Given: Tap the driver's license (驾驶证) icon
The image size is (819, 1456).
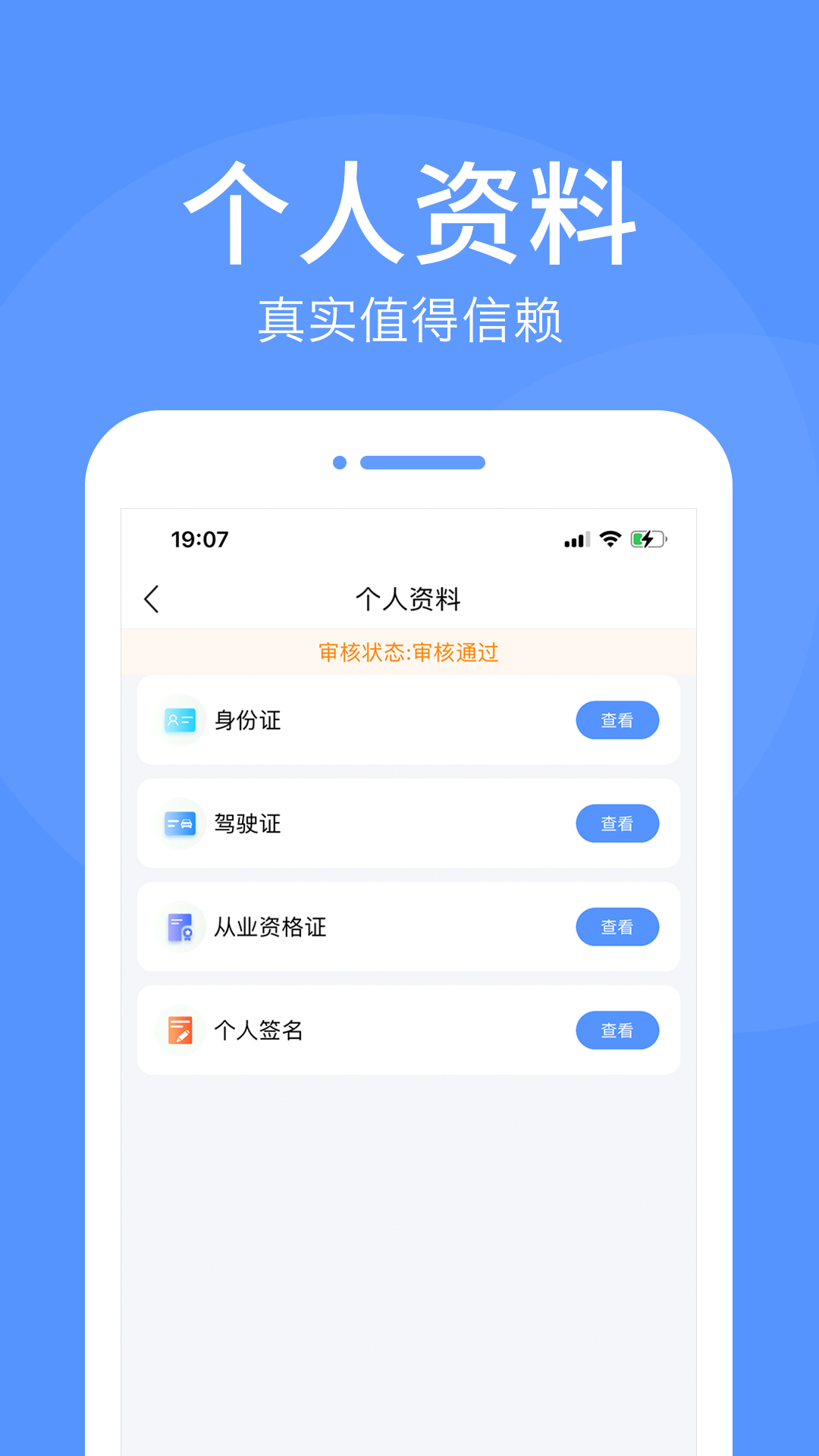Looking at the screenshot, I should tap(180, 824).
